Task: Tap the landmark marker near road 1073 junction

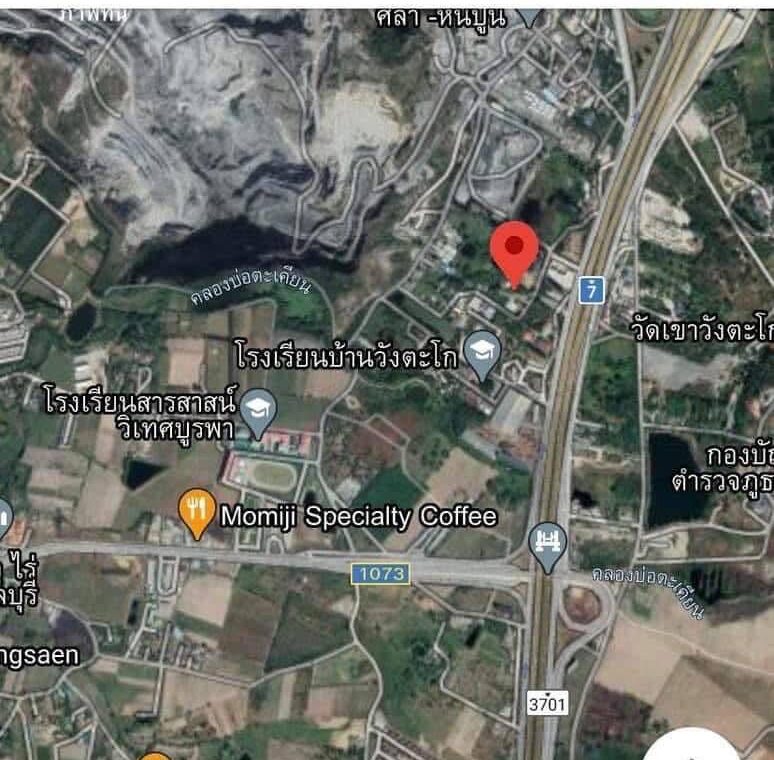Action: [547, 545]
